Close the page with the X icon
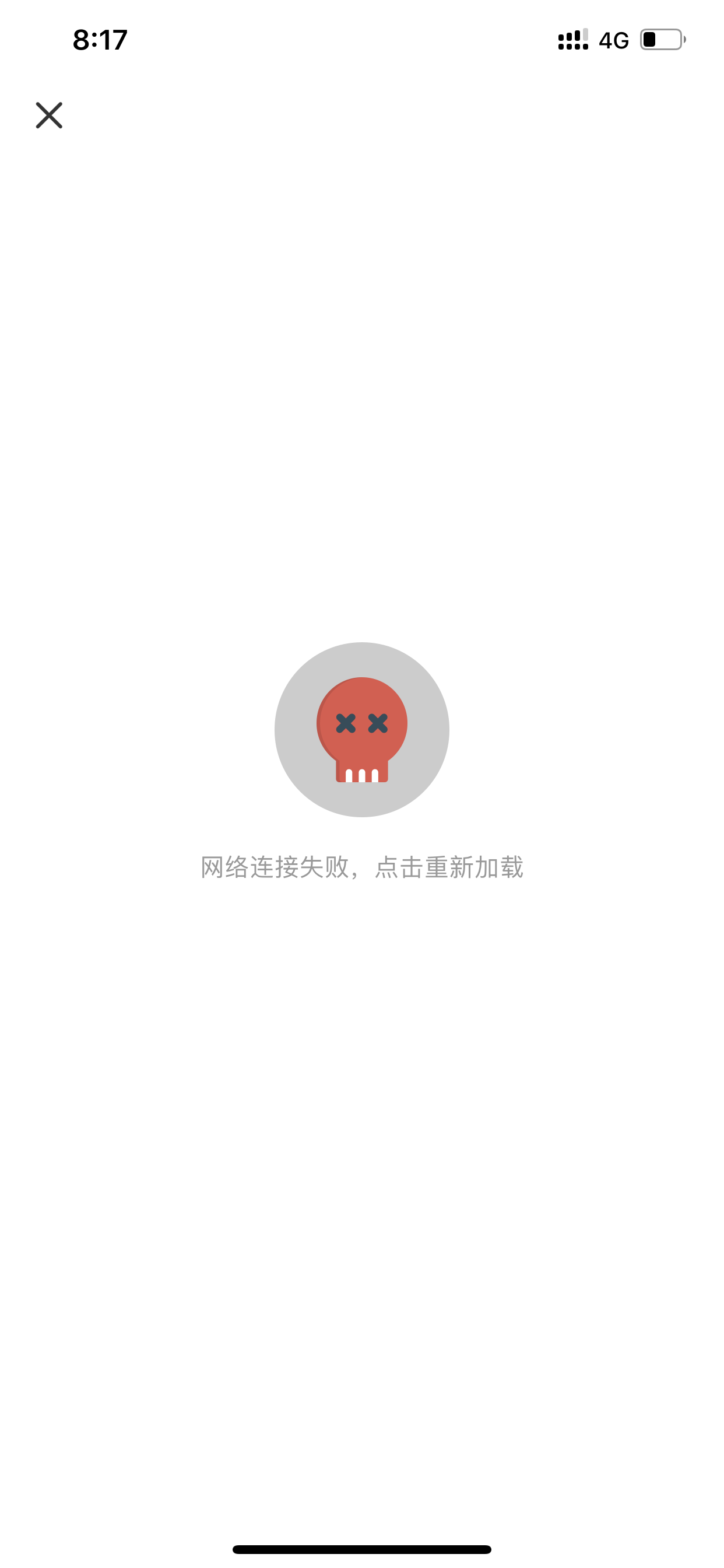The width and height of the screenshot is (724, 1568). point(50,115)
